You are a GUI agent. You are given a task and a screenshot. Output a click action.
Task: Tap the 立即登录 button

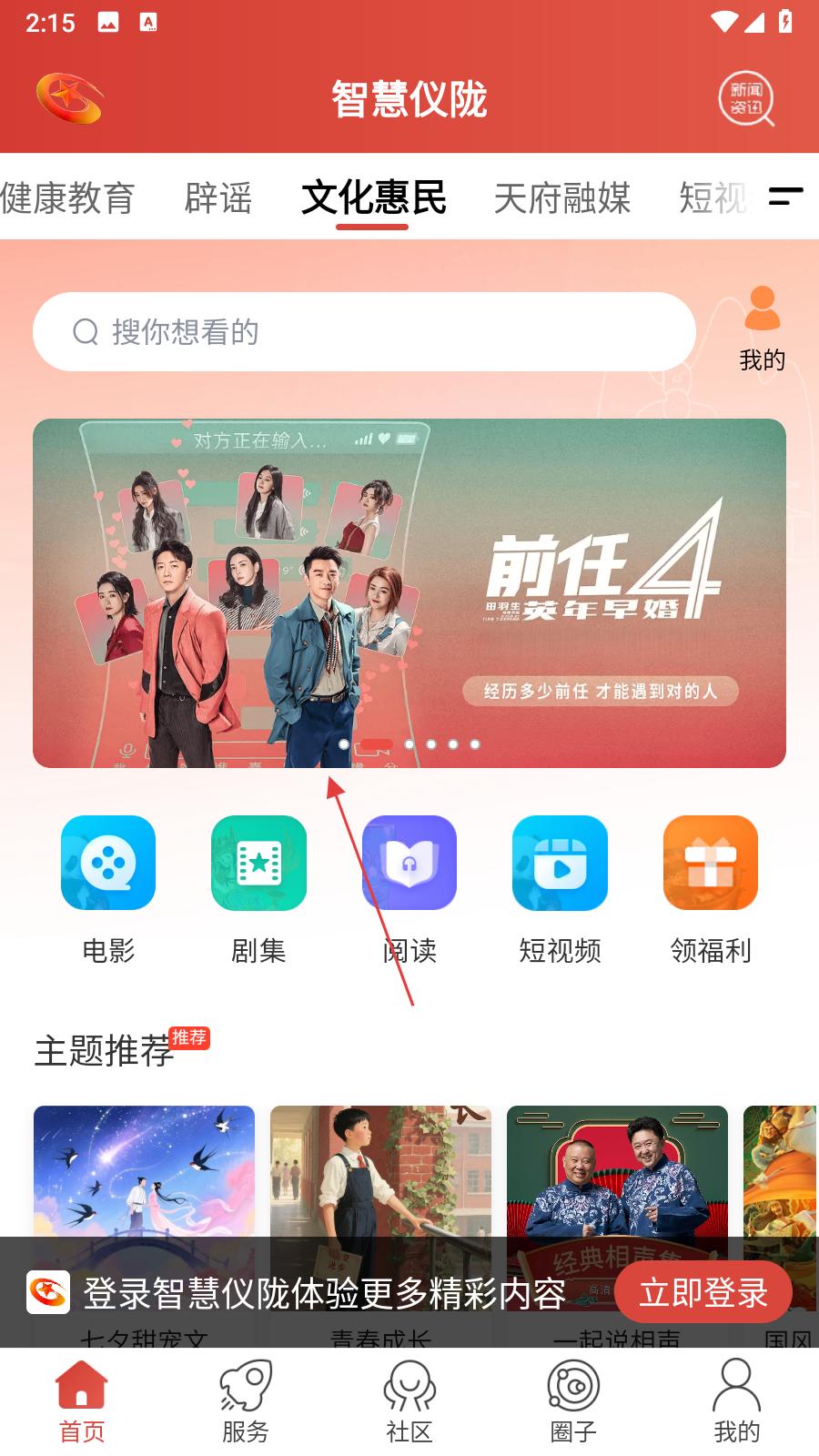[x=703, y=1292]
